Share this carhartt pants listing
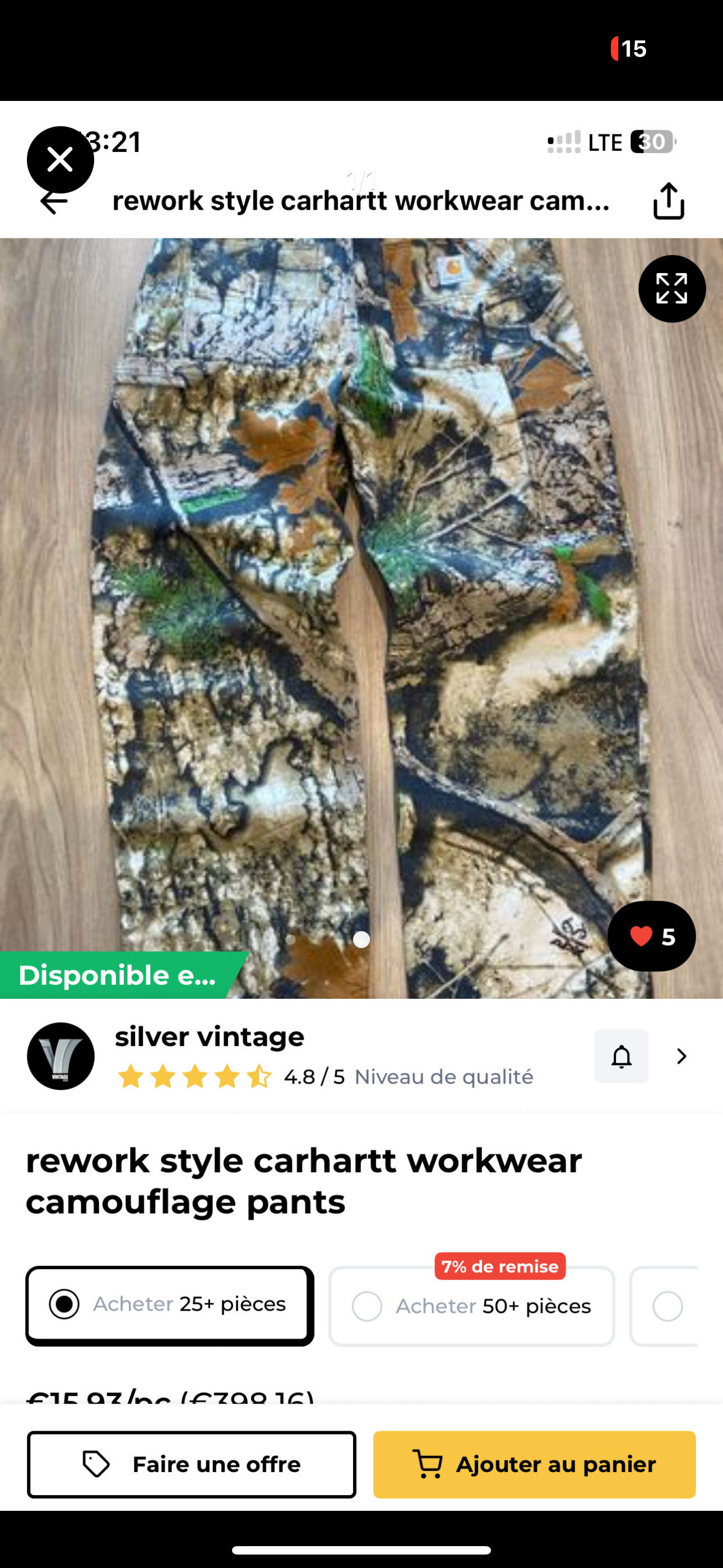The image size is (723, 1568). (x=668, y=201)
